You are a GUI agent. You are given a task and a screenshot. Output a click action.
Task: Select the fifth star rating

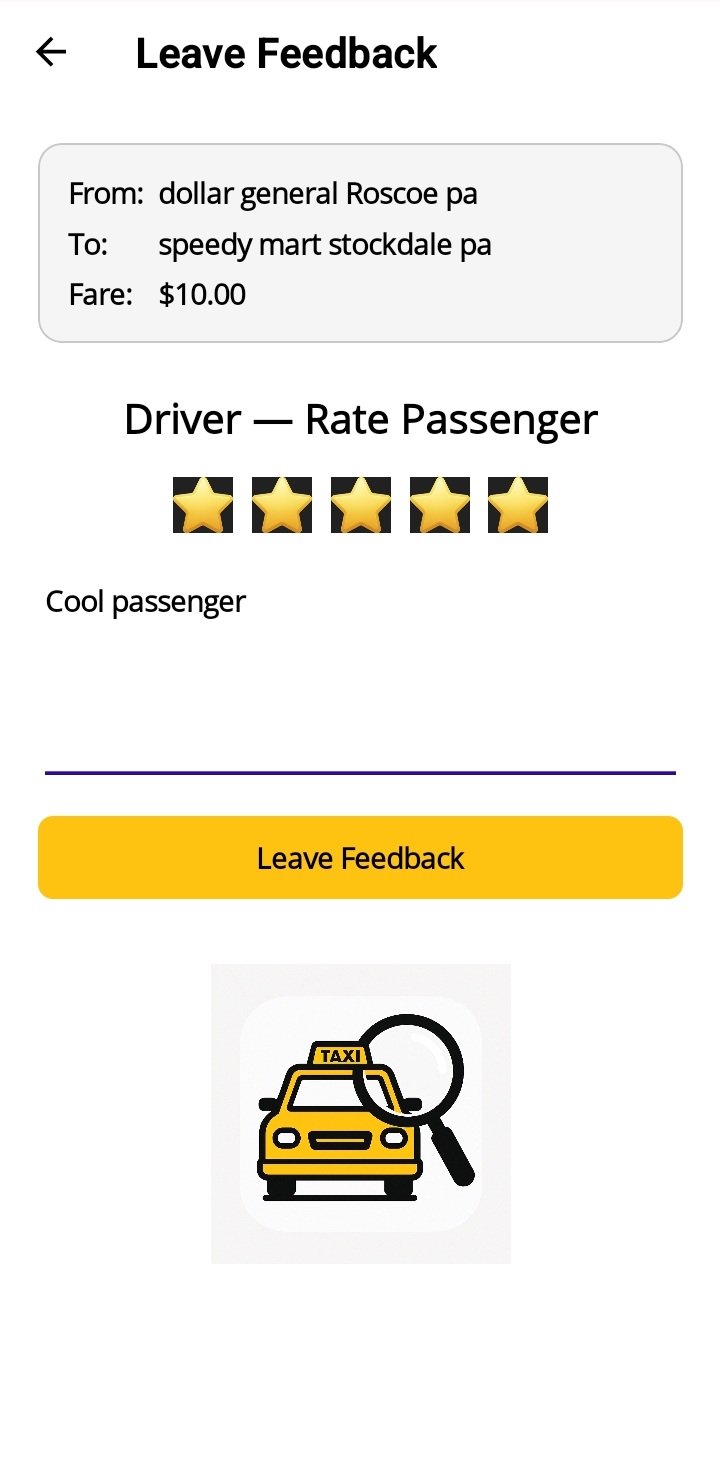516,504
